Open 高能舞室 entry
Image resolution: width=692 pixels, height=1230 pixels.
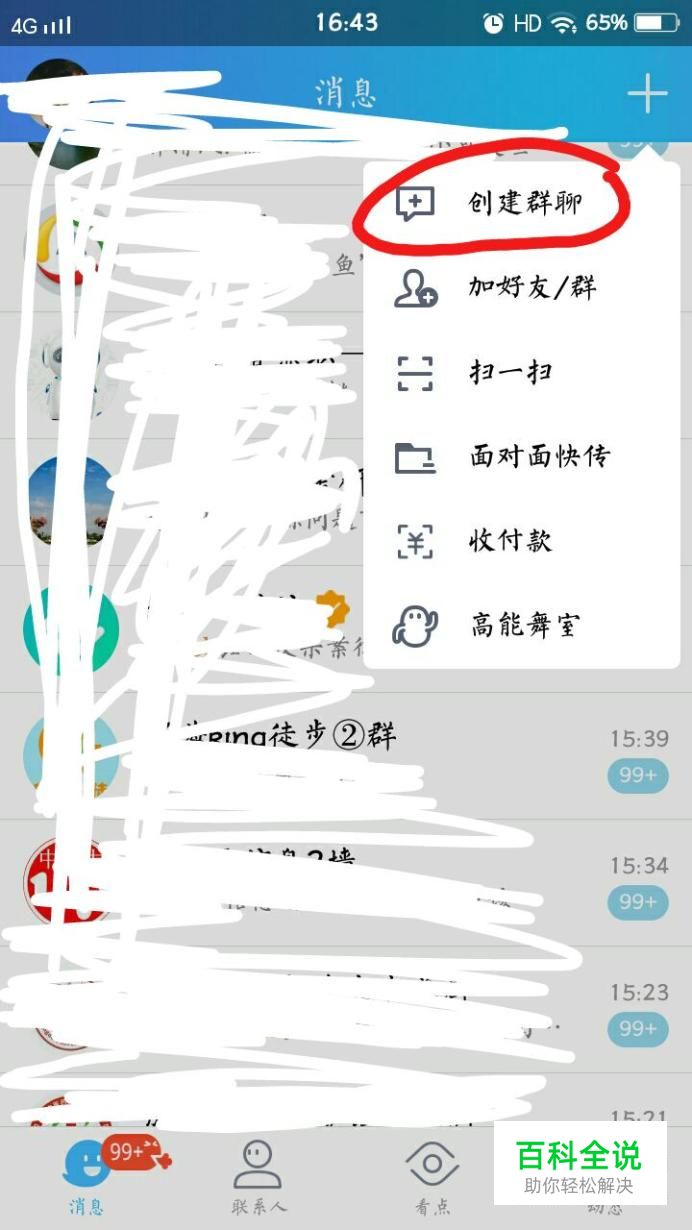click(522, 626)
